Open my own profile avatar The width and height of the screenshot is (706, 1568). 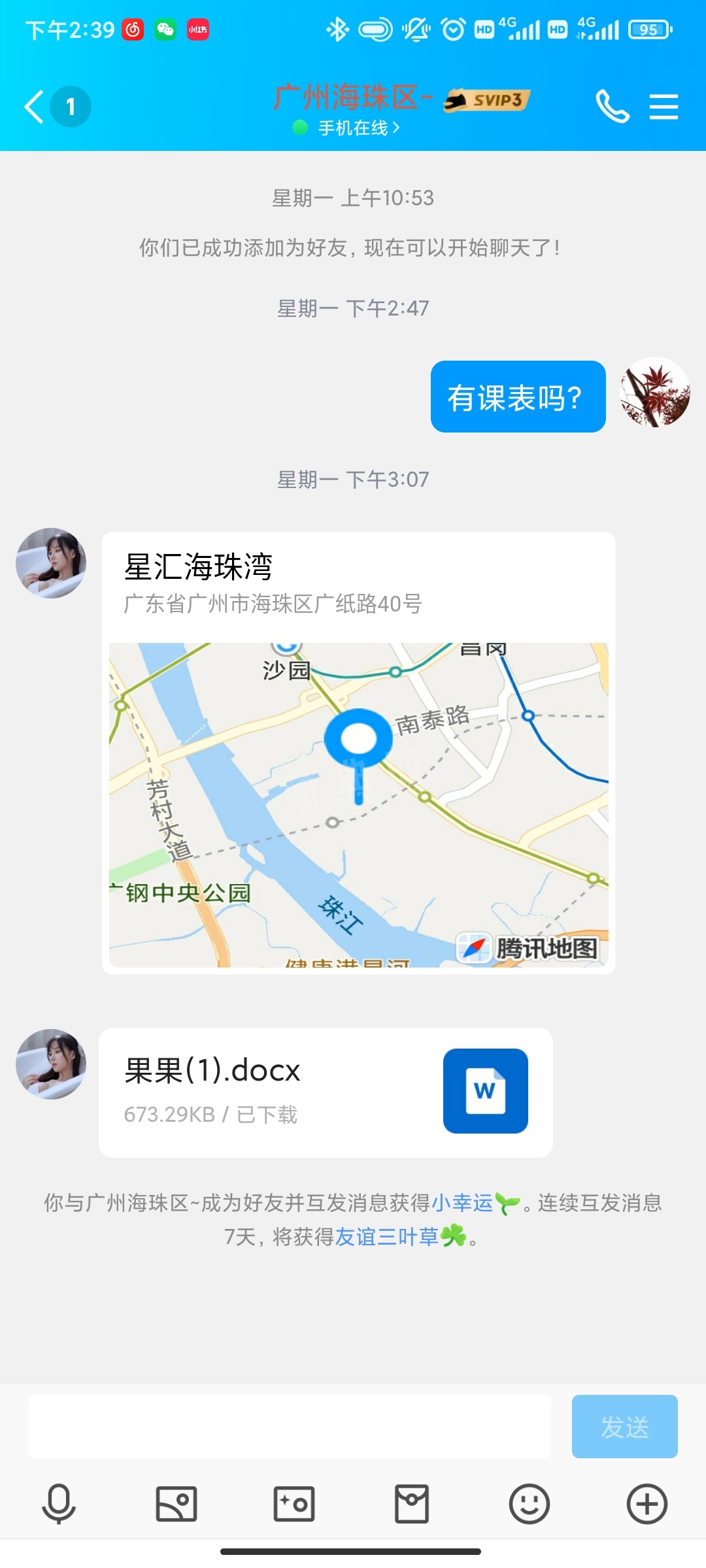pyautogui.click(x=655, y=392)
